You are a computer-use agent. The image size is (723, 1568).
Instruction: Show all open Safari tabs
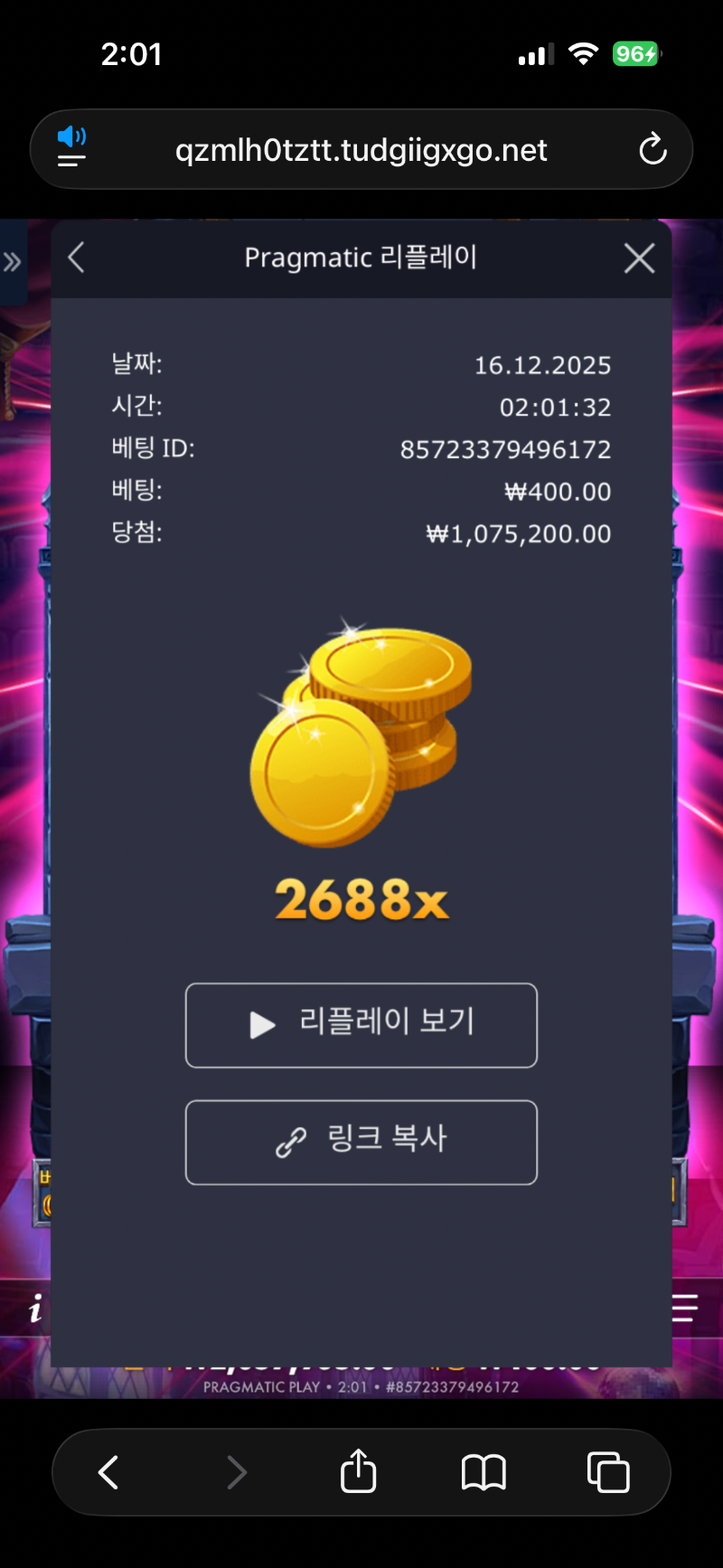(608, 1472)
